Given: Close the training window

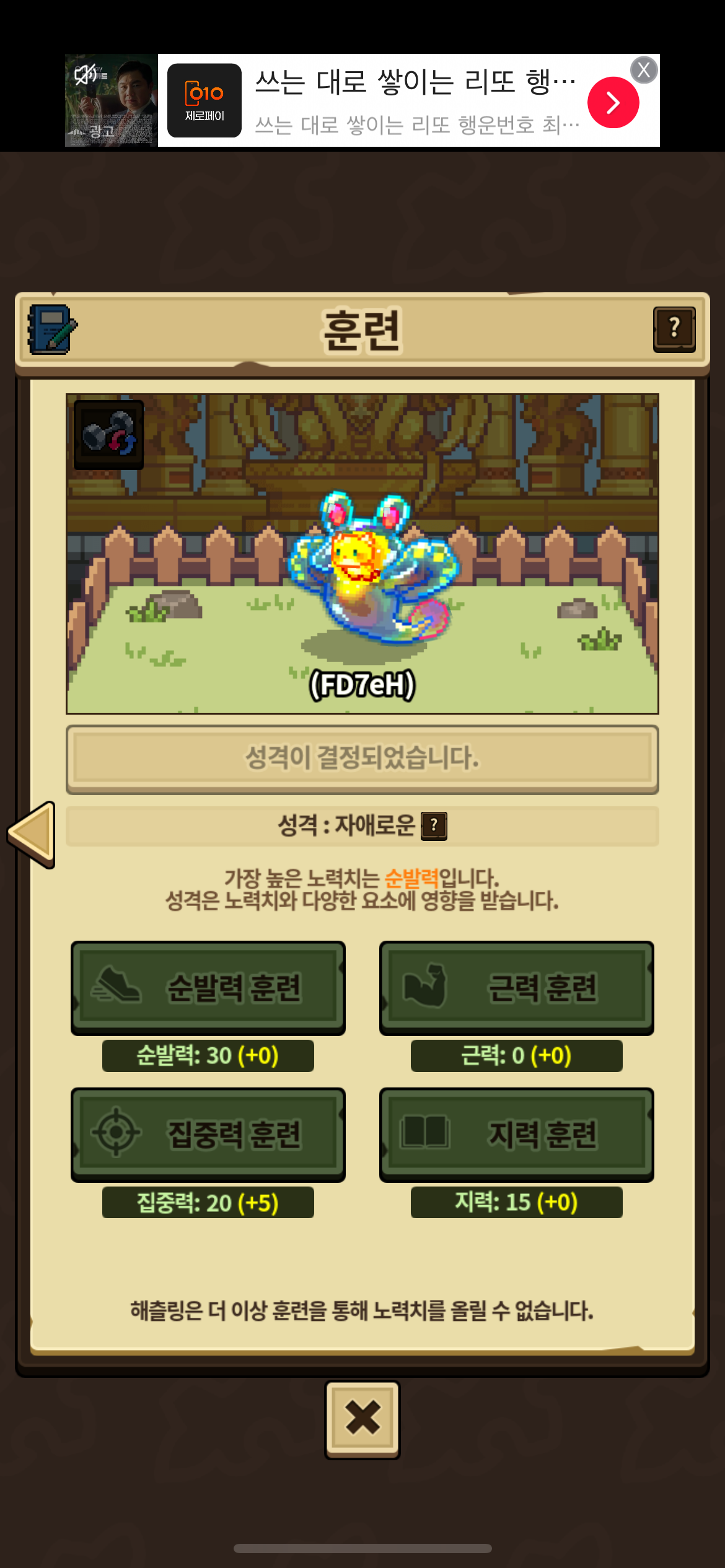Looking at the screenshot, I should pyautogui.click(x=362, y=1419).
